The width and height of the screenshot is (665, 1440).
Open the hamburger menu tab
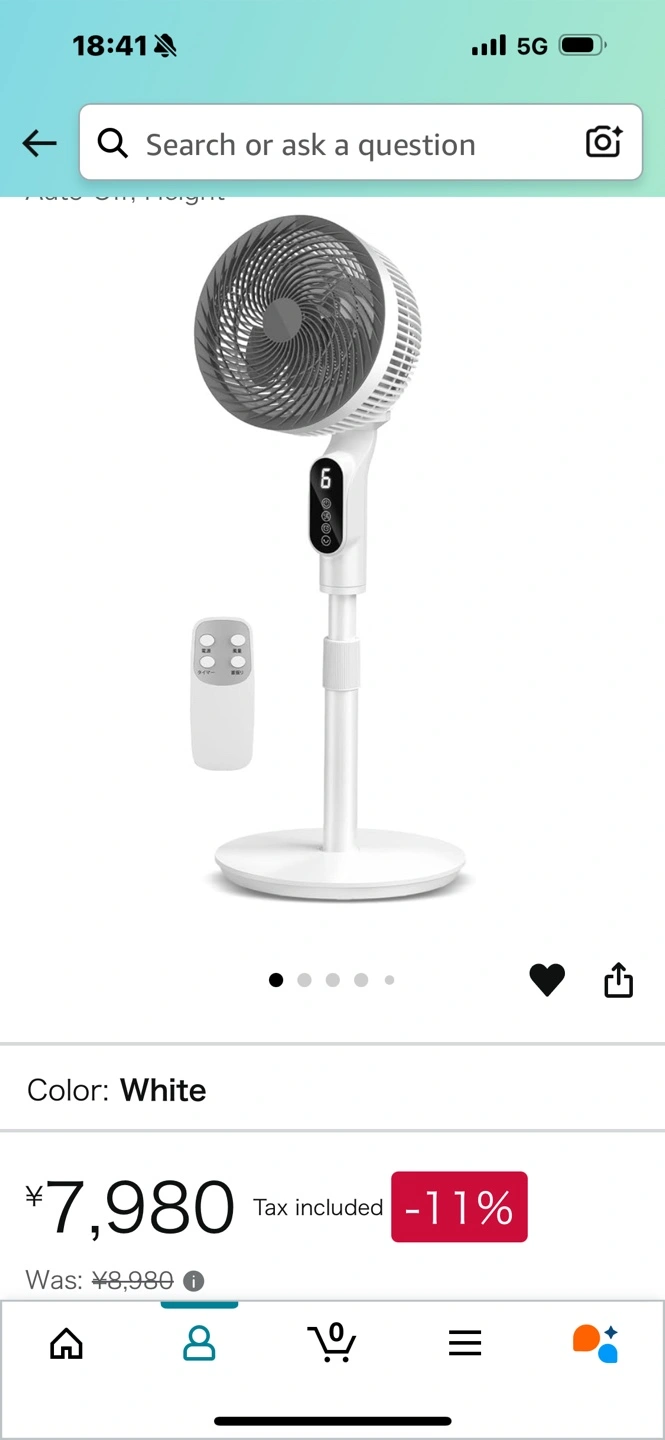click(x=465, y=1343)
